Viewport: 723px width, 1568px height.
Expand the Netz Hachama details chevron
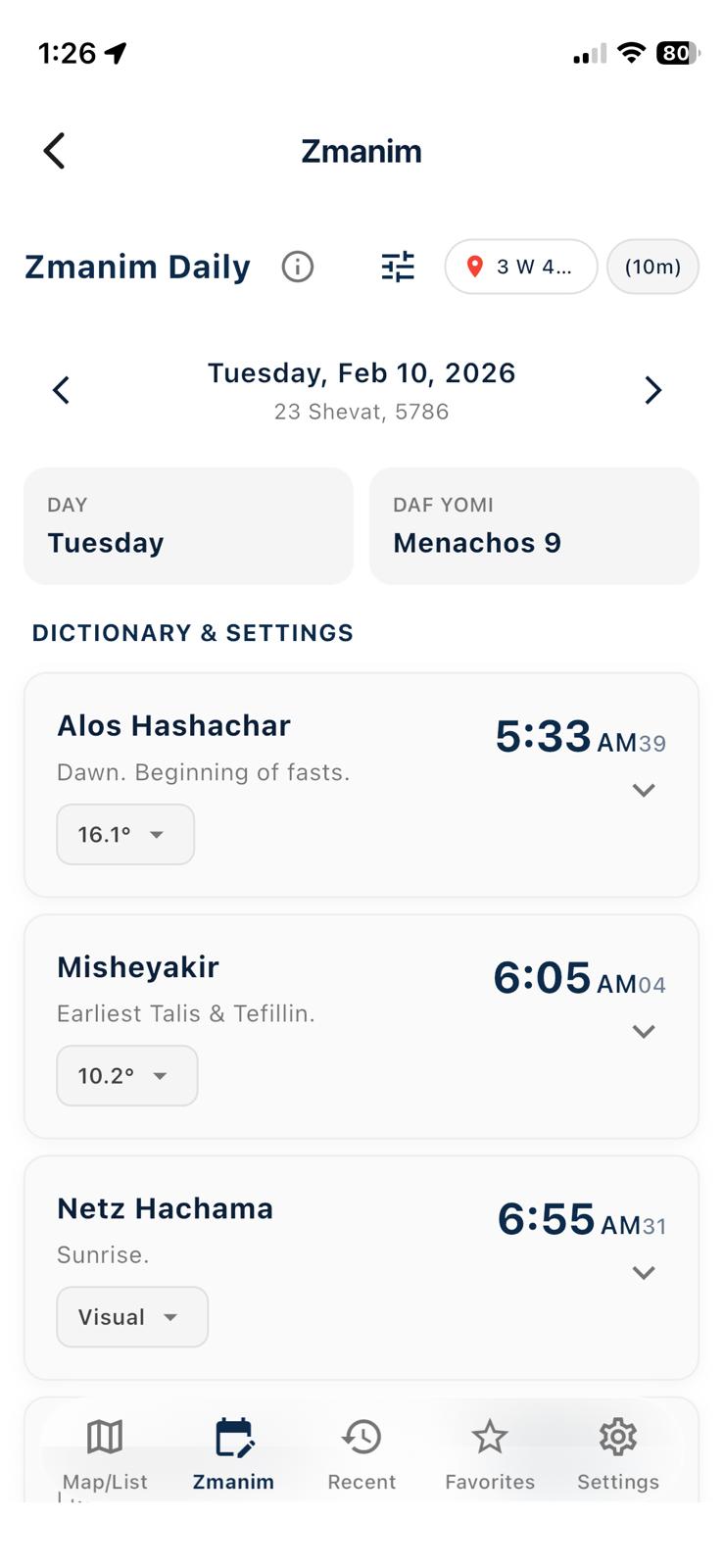tap(644, 1272)
